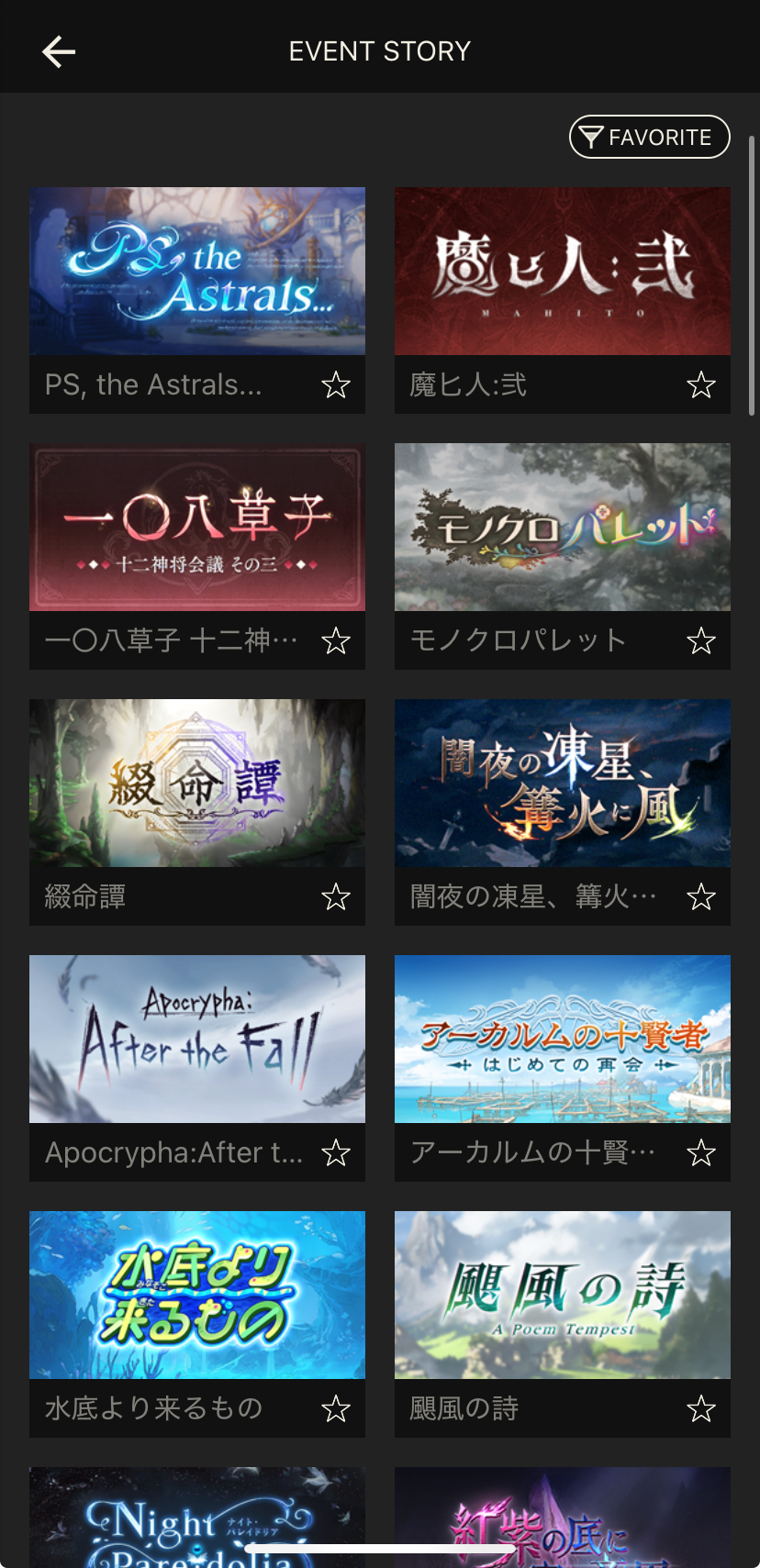Image resolution: width=760 pixels, height=1568 pixels.
Task: Open the PS, the Astrals... story
Action: click(197, 272)
